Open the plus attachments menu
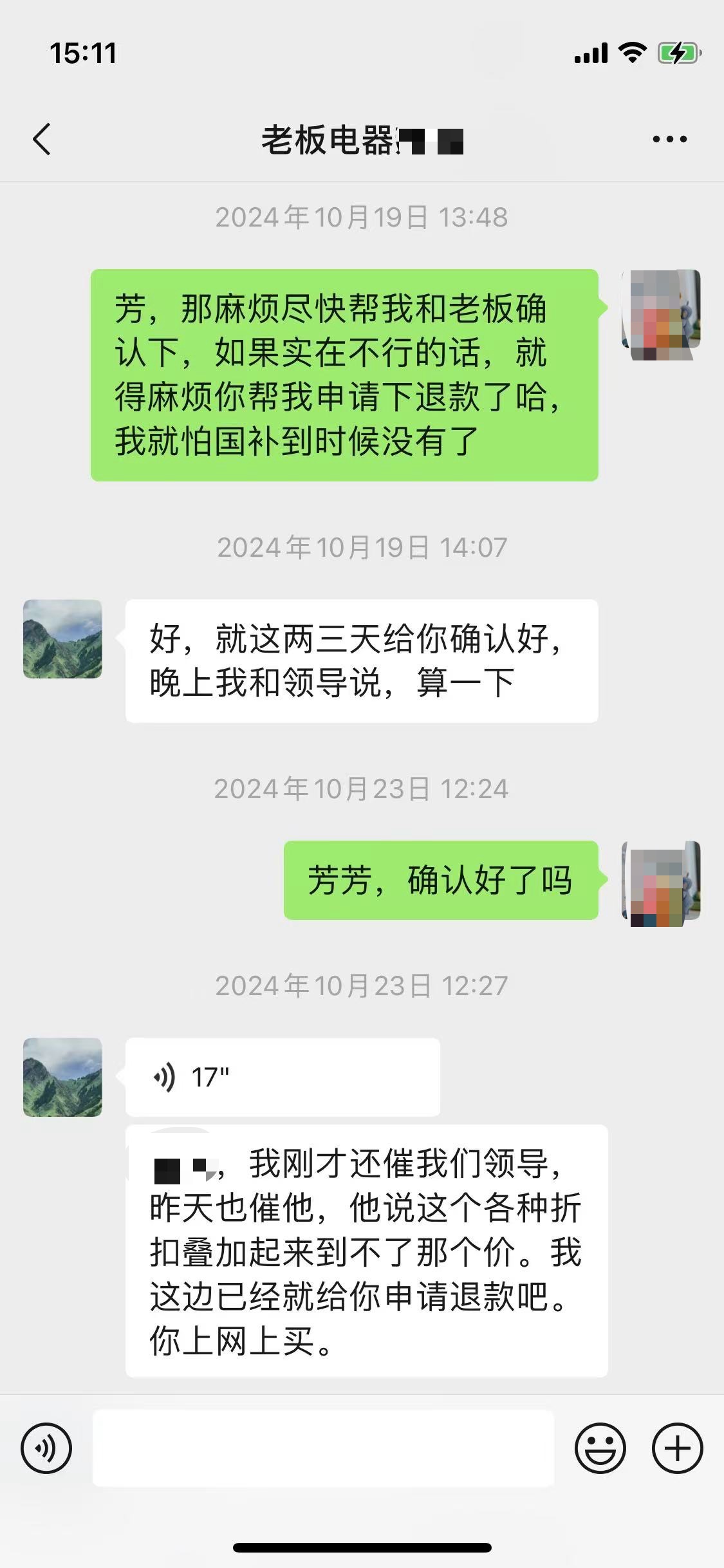Image resolution: width=724 pixels, height=1568 pixels. [677, 1448]
